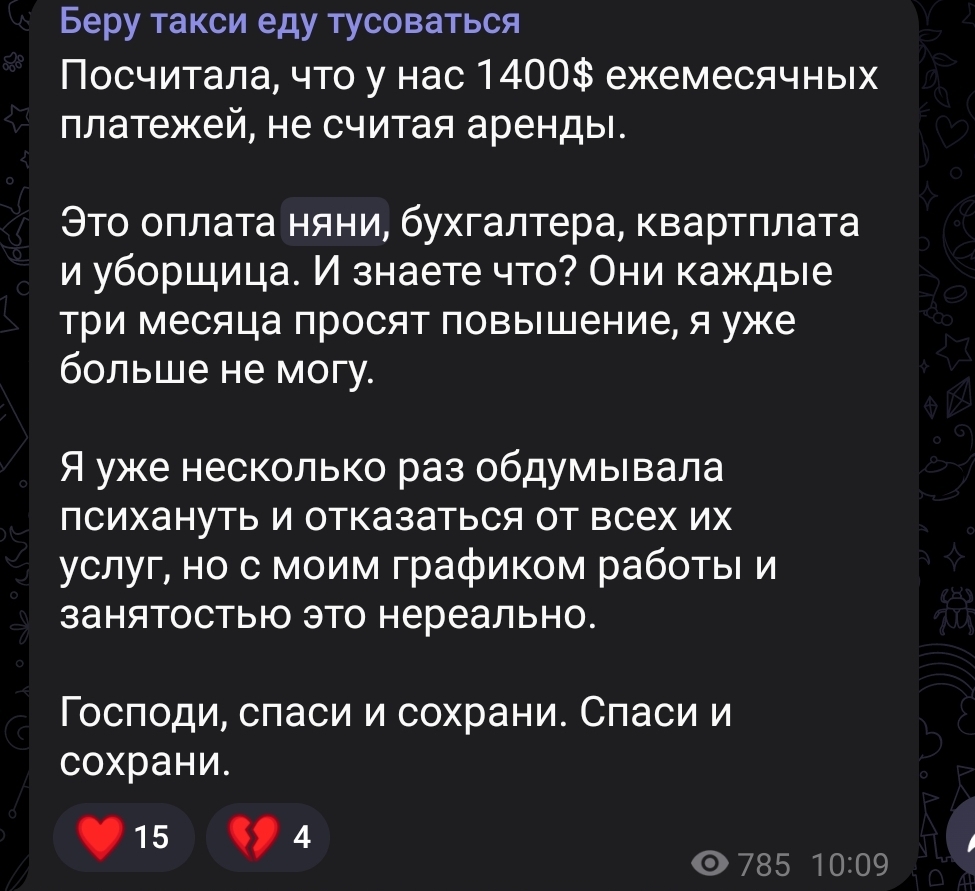Tap the red heart reaction with 15
The image size is (975, 891).
pyautogui.click(x=124, y=837)
